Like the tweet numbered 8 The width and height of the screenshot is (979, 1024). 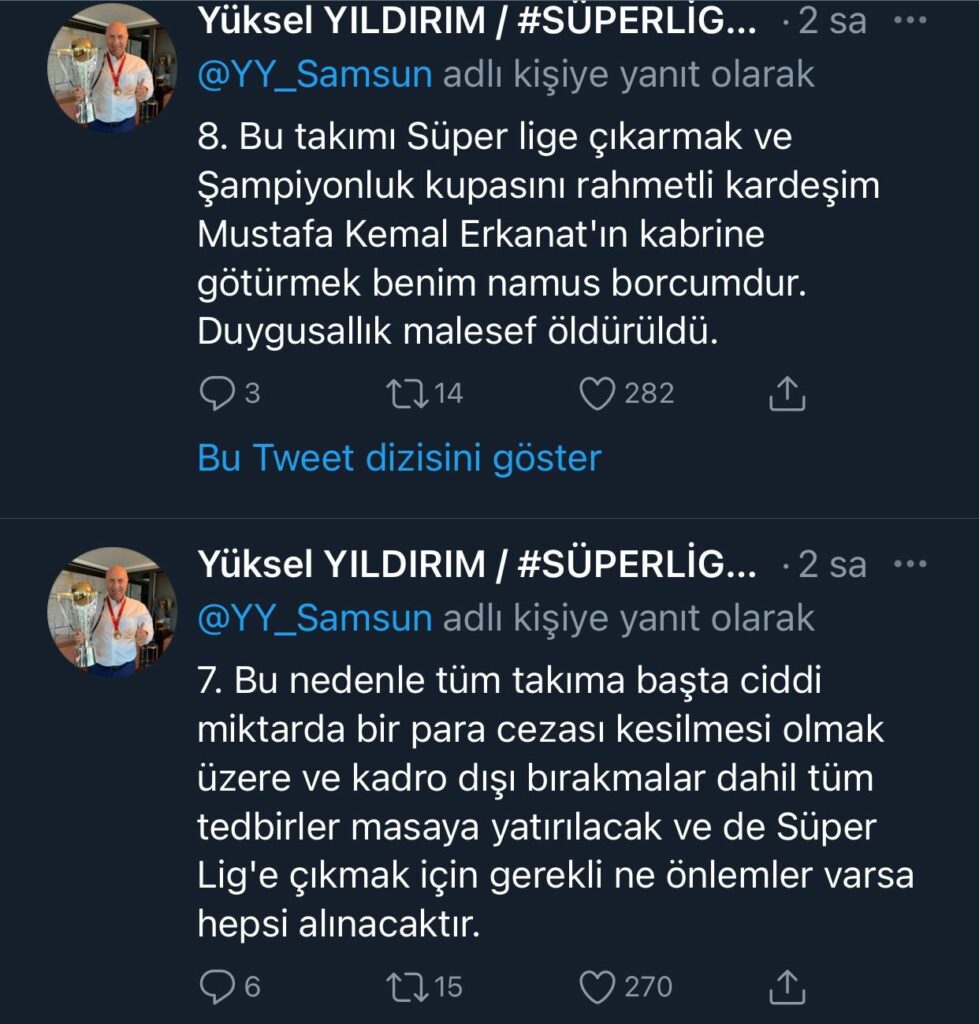click(597, 394)
